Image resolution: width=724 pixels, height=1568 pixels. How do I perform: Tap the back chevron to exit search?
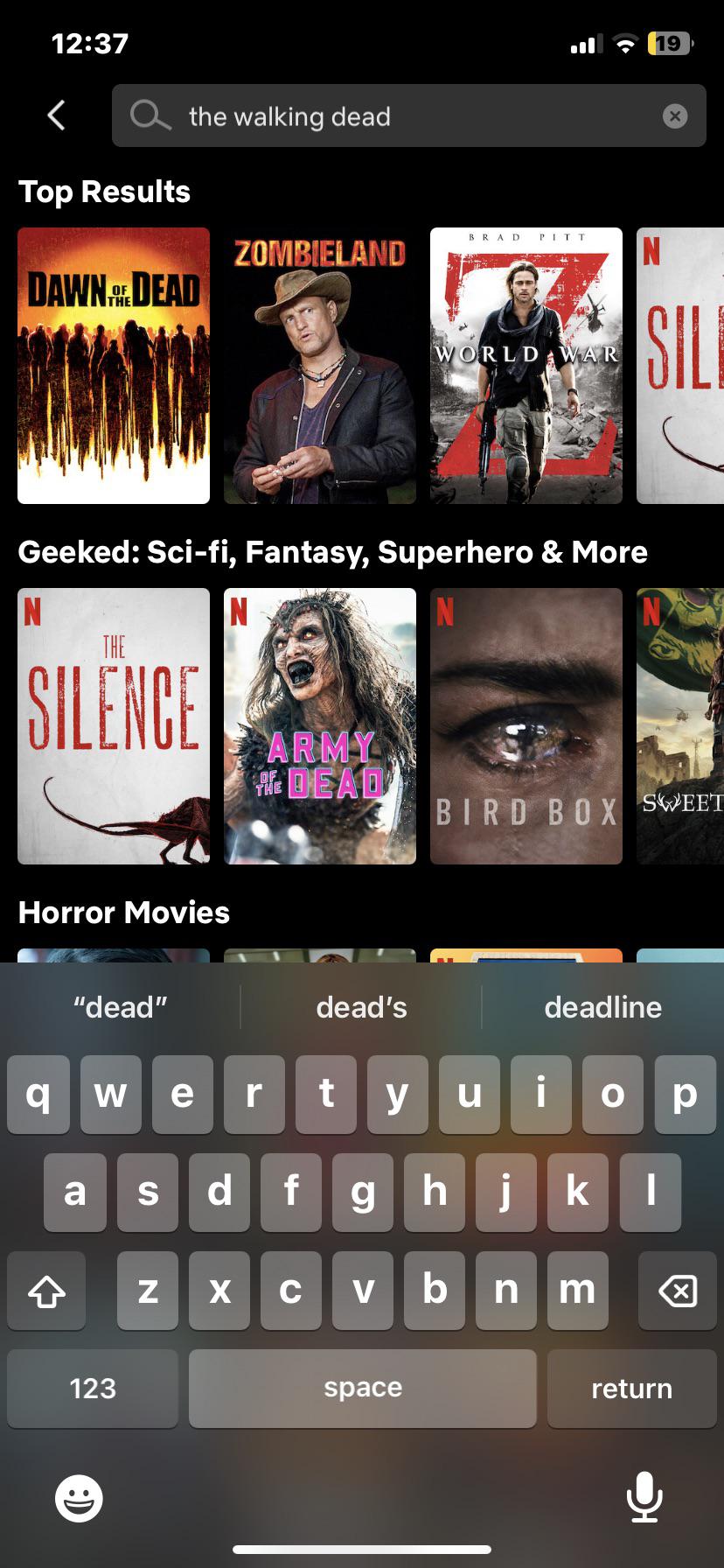click(x=56, y=115)
